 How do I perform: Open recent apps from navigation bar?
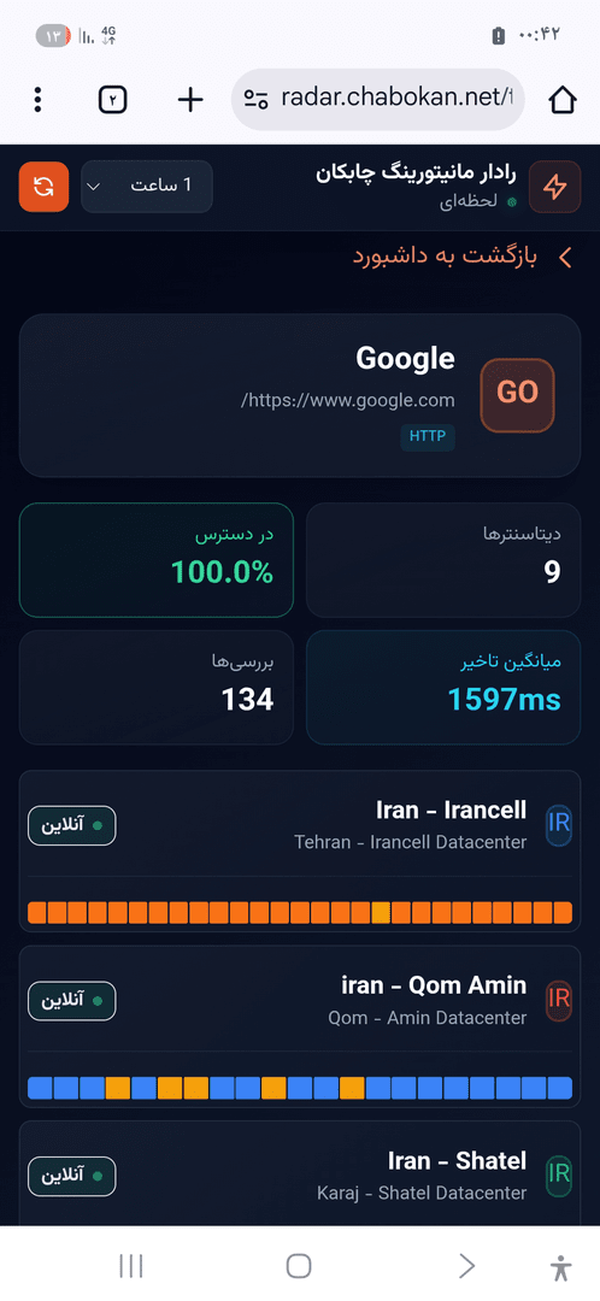[131, 1266]
